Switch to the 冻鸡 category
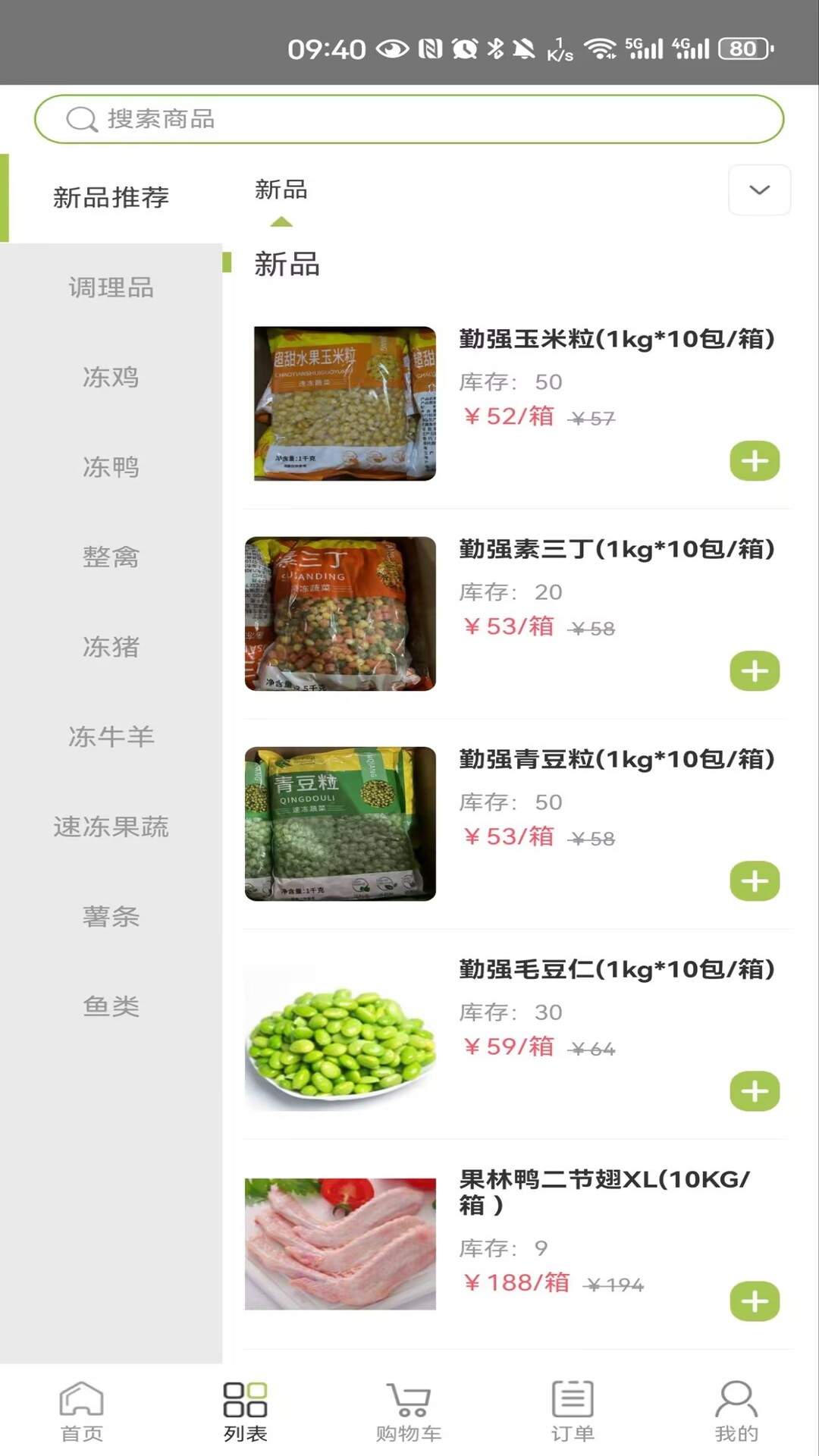This screenshot has width=819, height=1456. point(111,377)
